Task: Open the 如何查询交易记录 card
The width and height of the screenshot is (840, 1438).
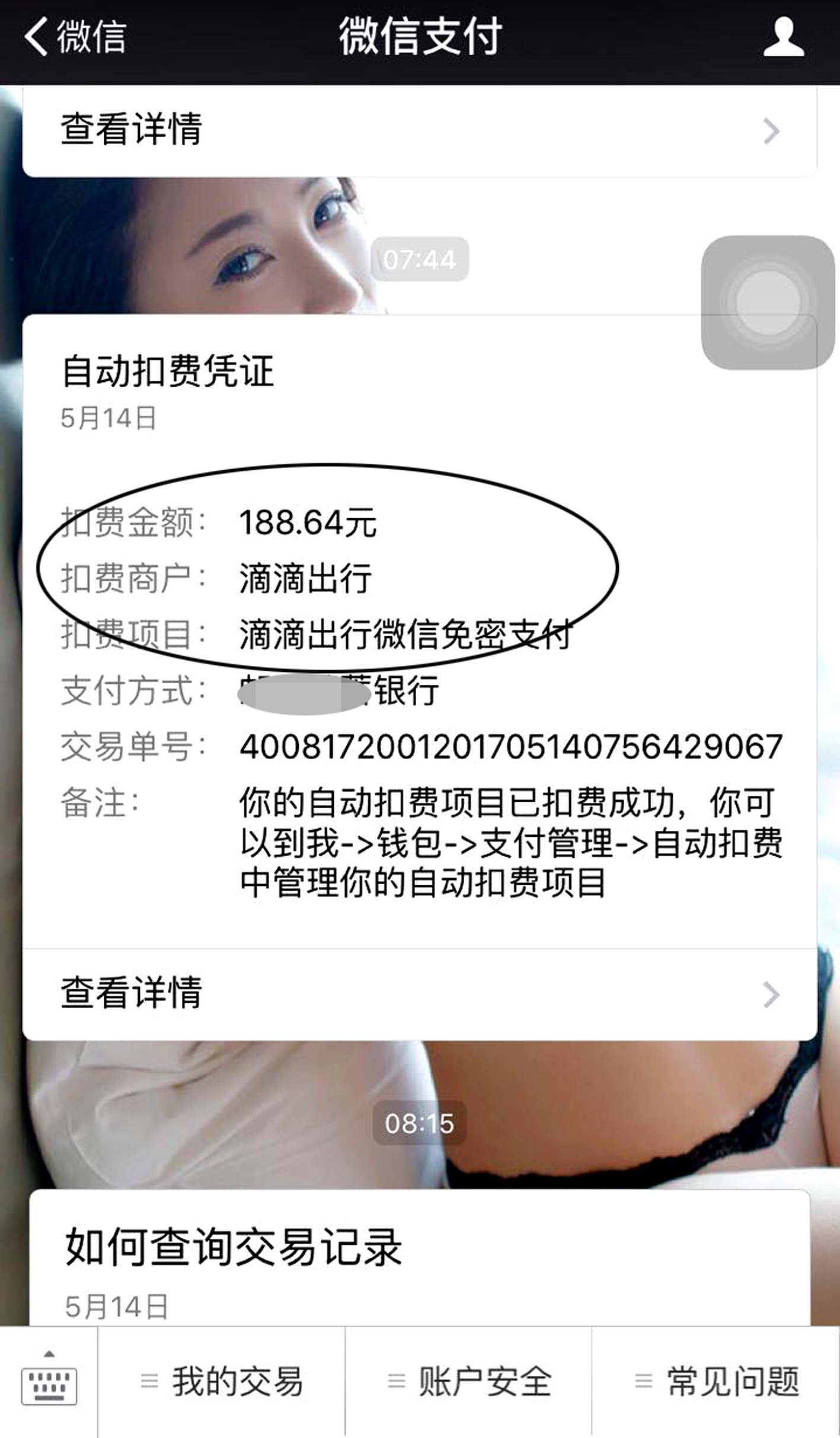Action: tap(419, 1256)
